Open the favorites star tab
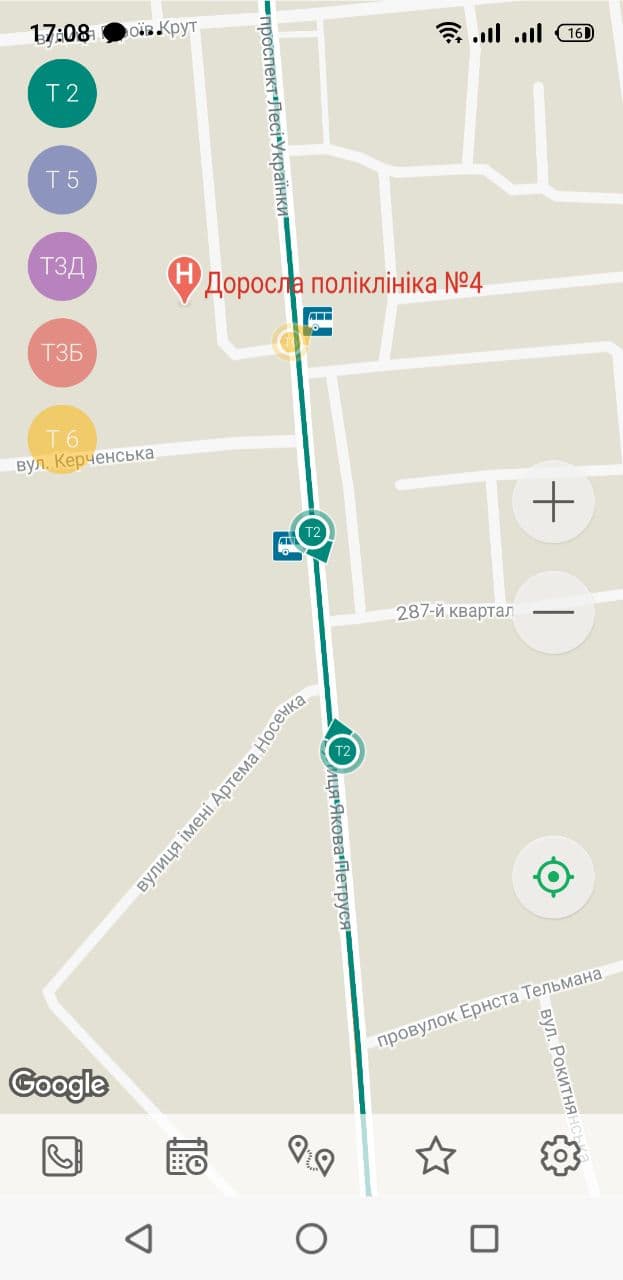 436,1156
